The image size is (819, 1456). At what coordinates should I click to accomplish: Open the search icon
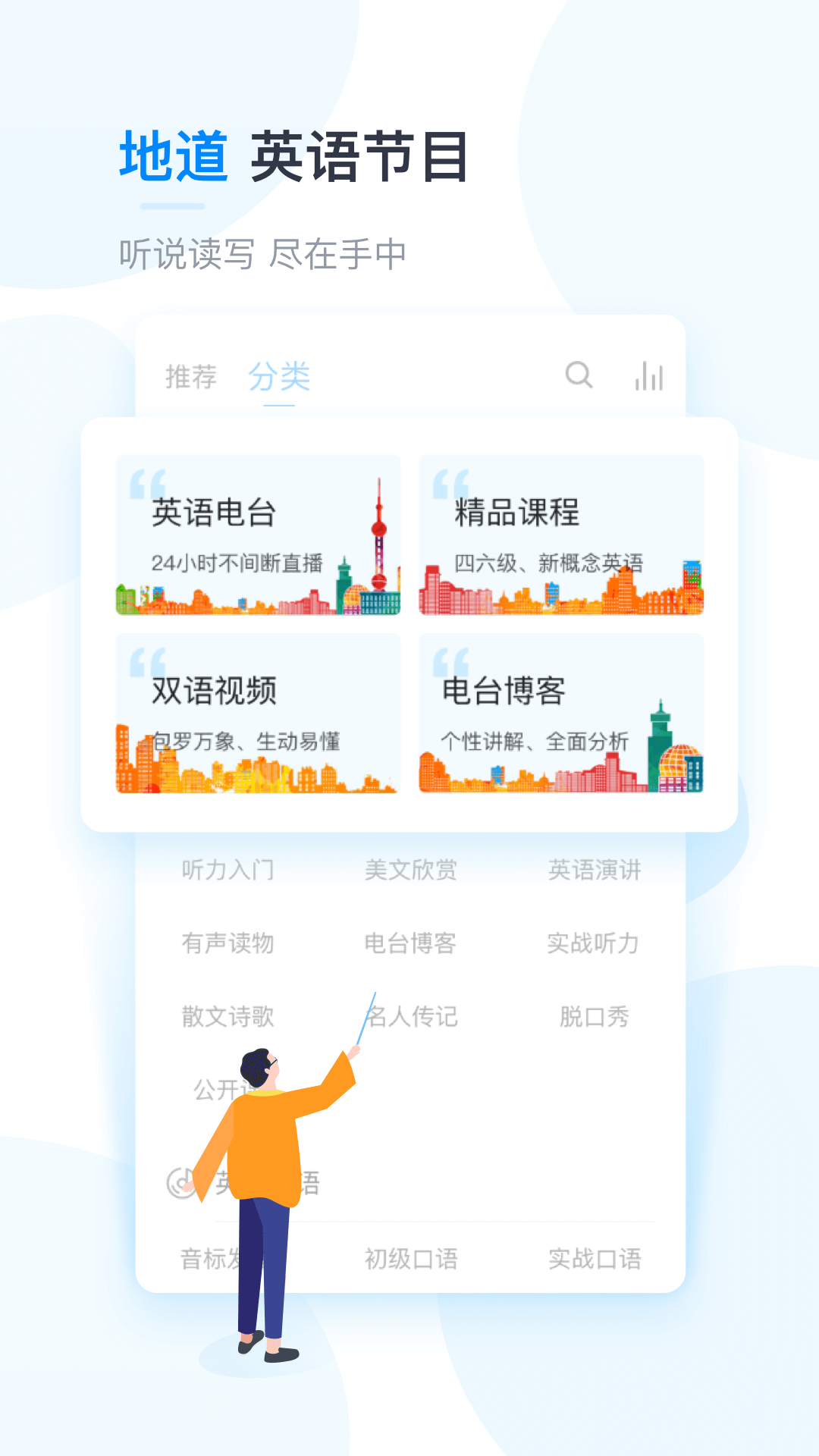click(x=579, y=375)
